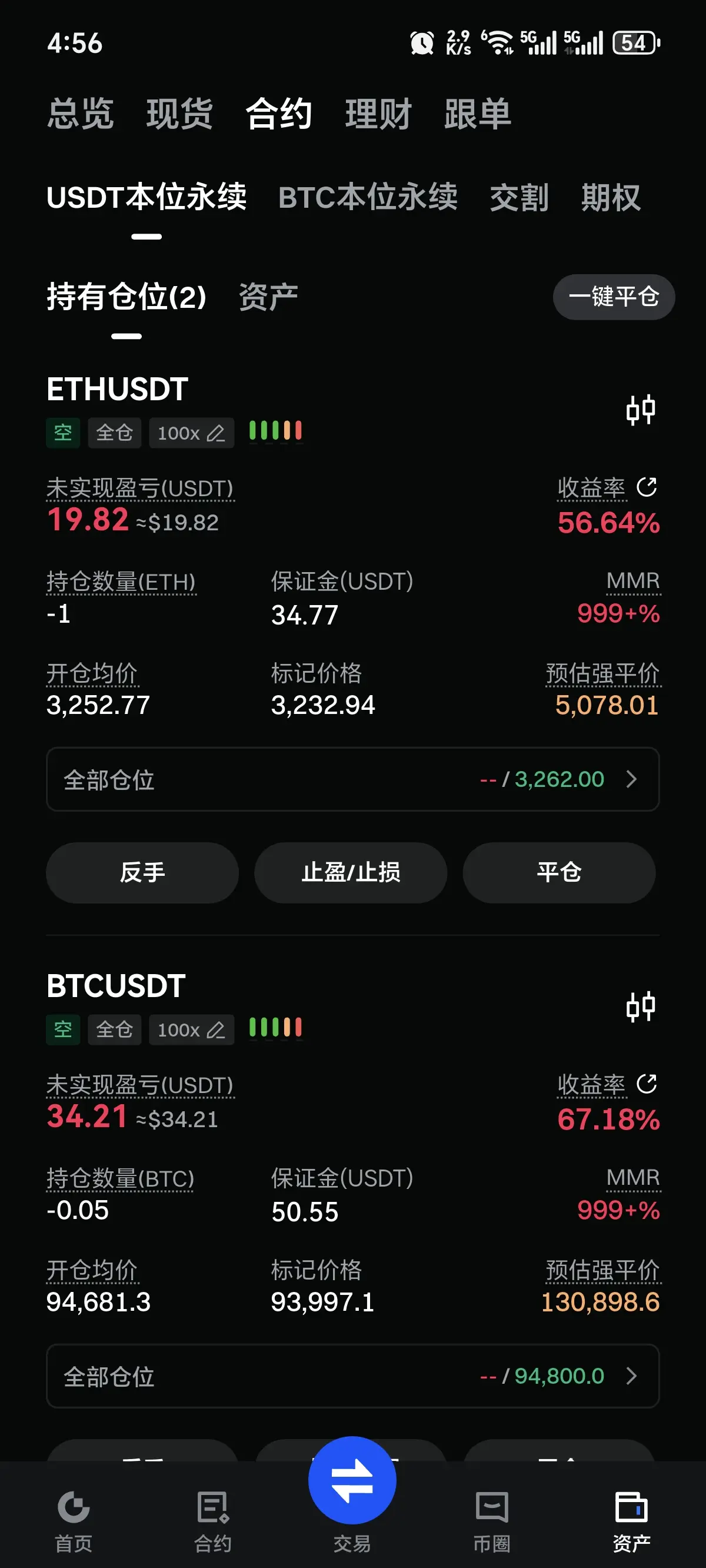706x1568 pixels.
Task: Tap 平仓 for ETHUSDT position
Action: point(559,872)
